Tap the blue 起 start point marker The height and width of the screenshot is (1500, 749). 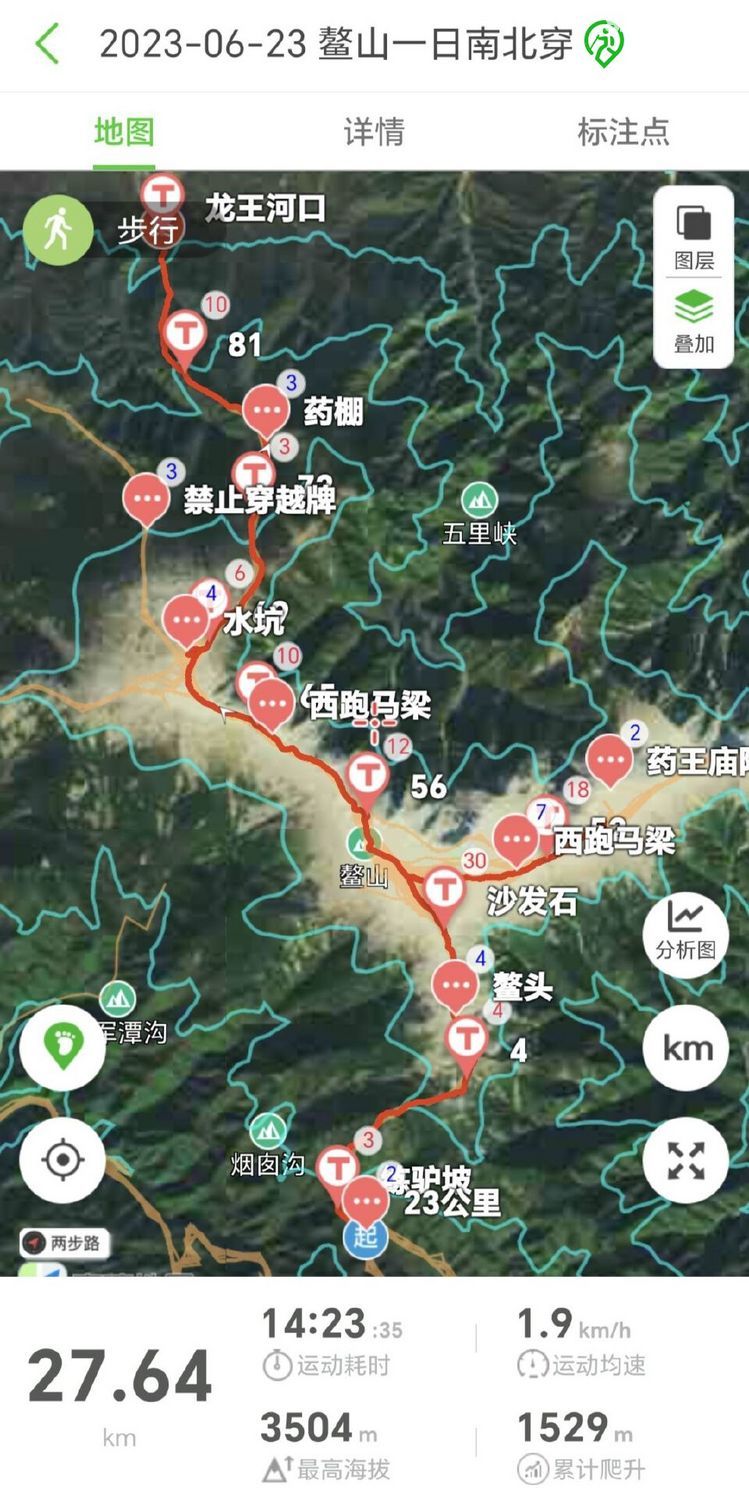click(364, 1238)
